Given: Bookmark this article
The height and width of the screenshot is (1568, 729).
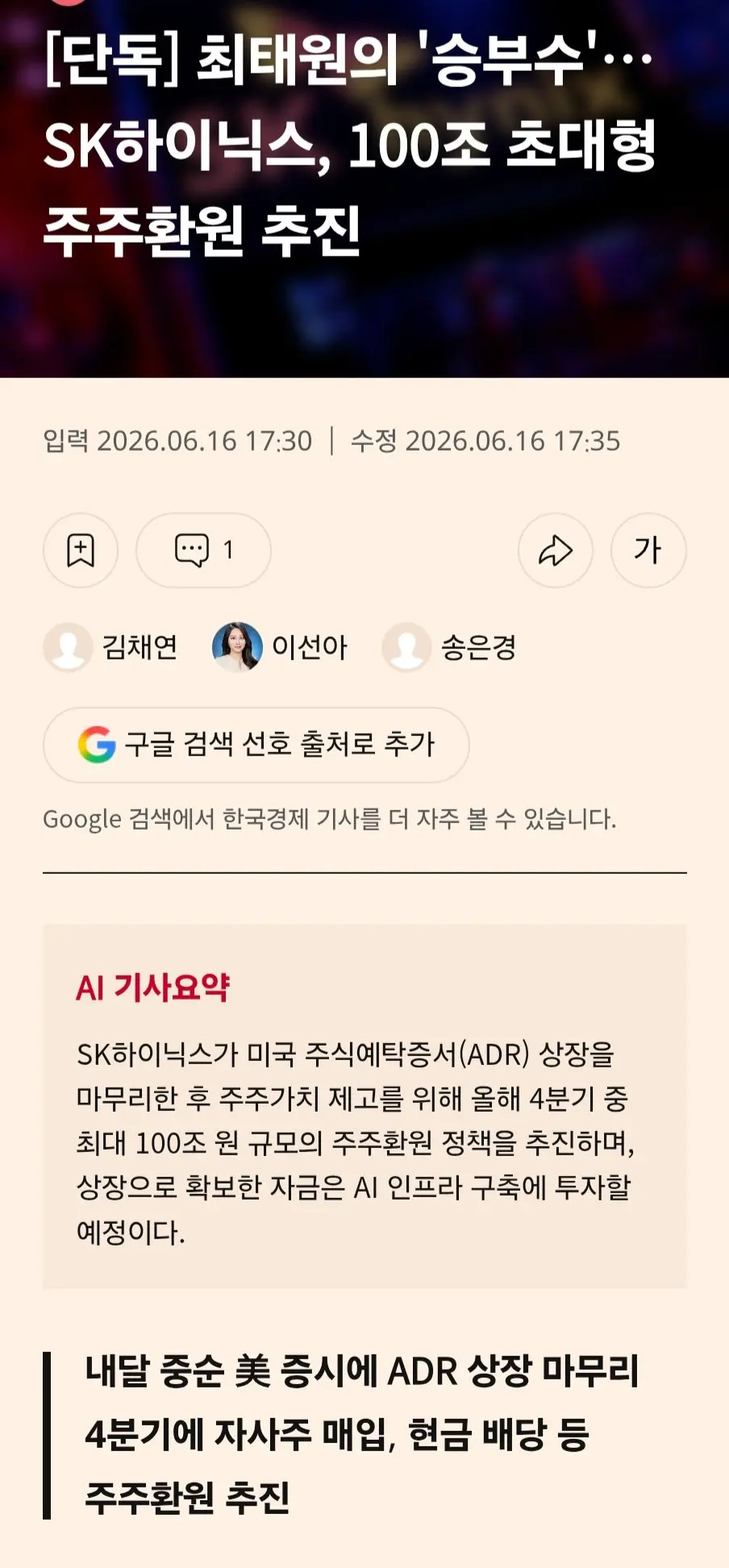Looking at the screenshot, I should pos(81,551).
